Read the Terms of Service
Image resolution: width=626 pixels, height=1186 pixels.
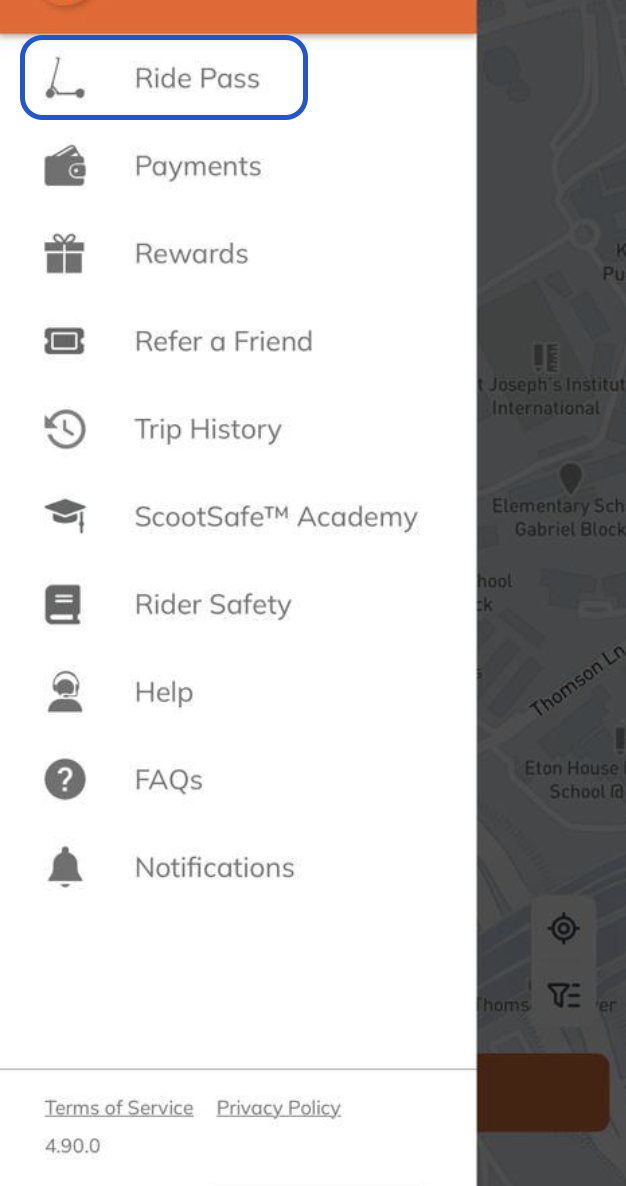tap(119, 1107)
